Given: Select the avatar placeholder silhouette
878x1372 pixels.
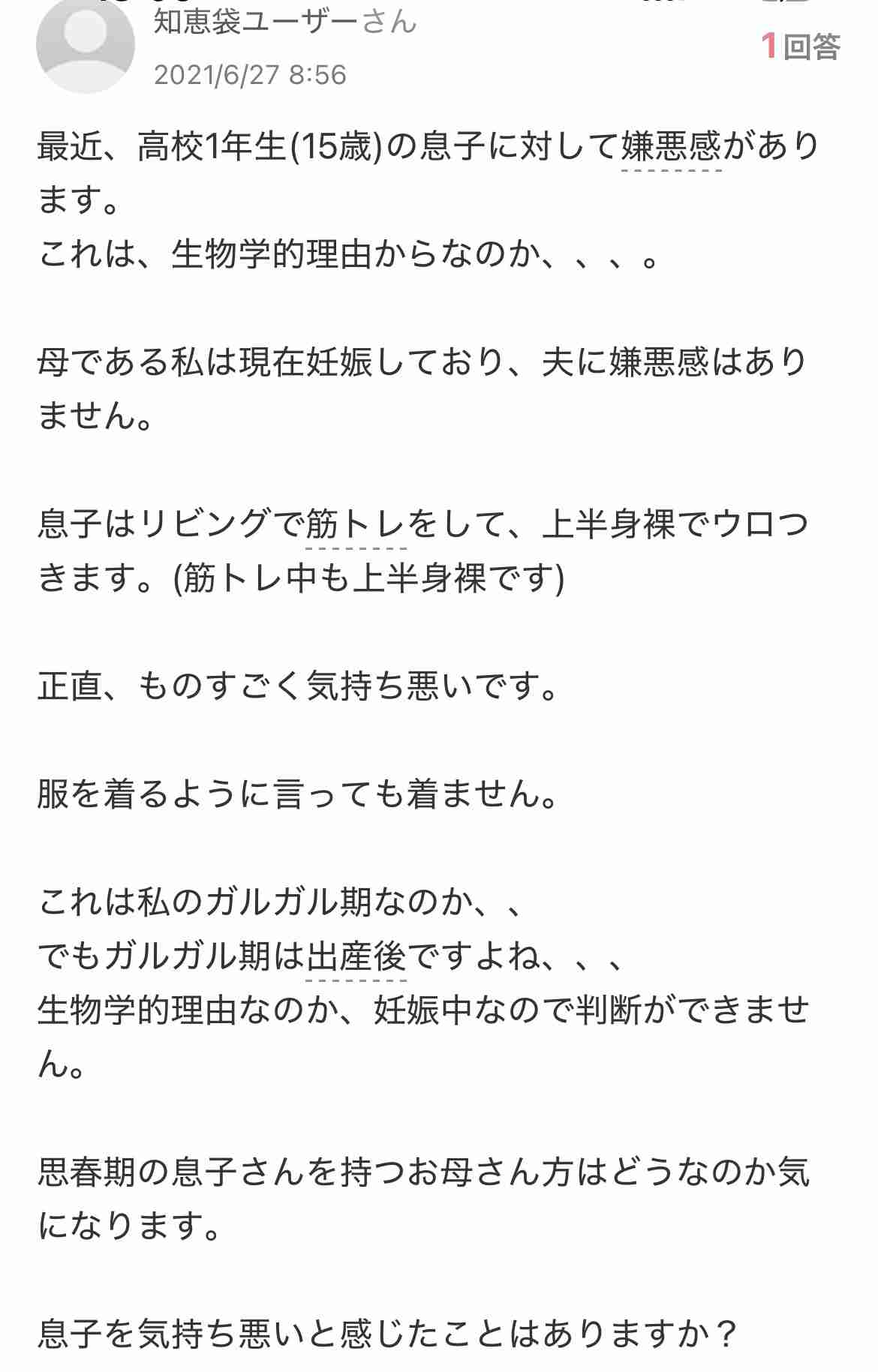Looking at the screenshot, I should 85,45.
